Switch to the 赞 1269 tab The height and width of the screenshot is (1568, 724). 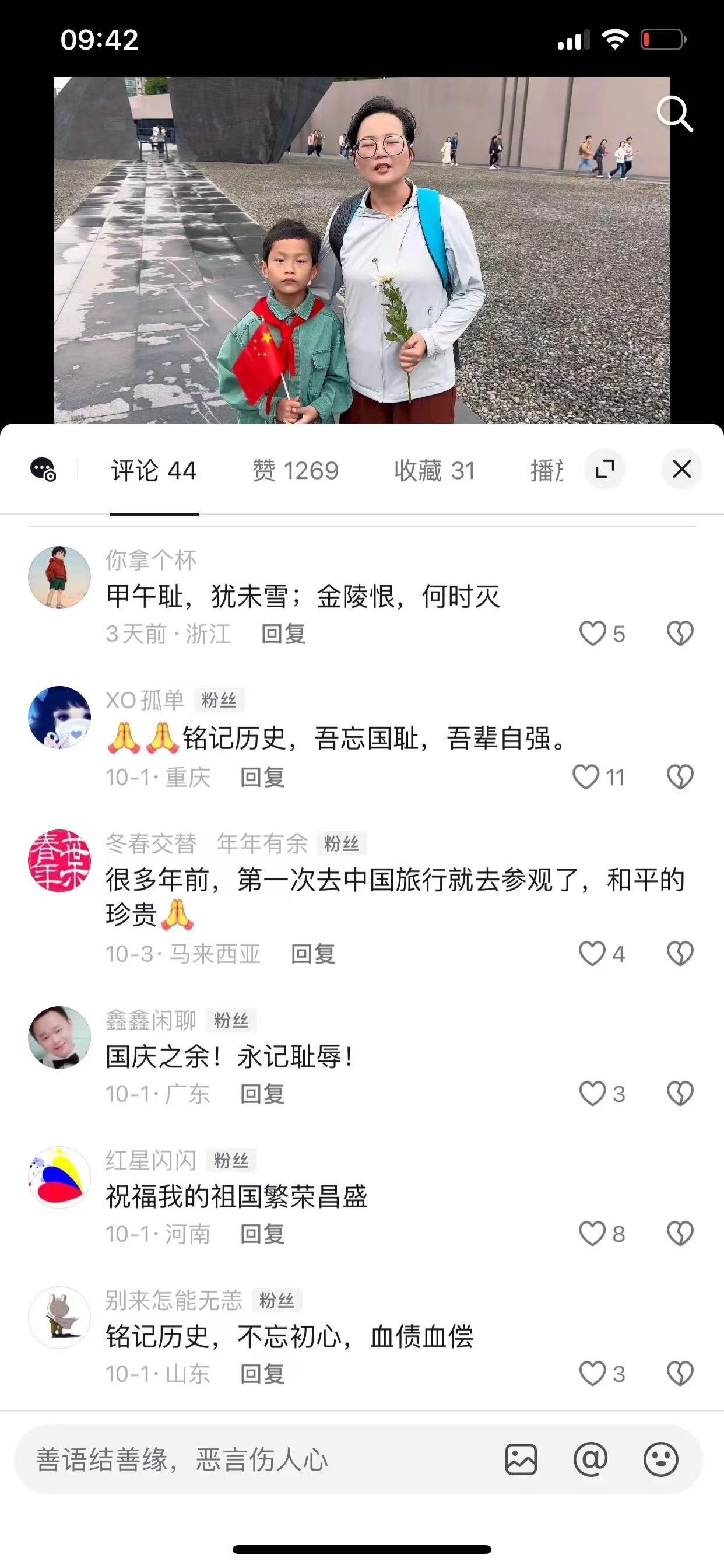click(296, 471)
